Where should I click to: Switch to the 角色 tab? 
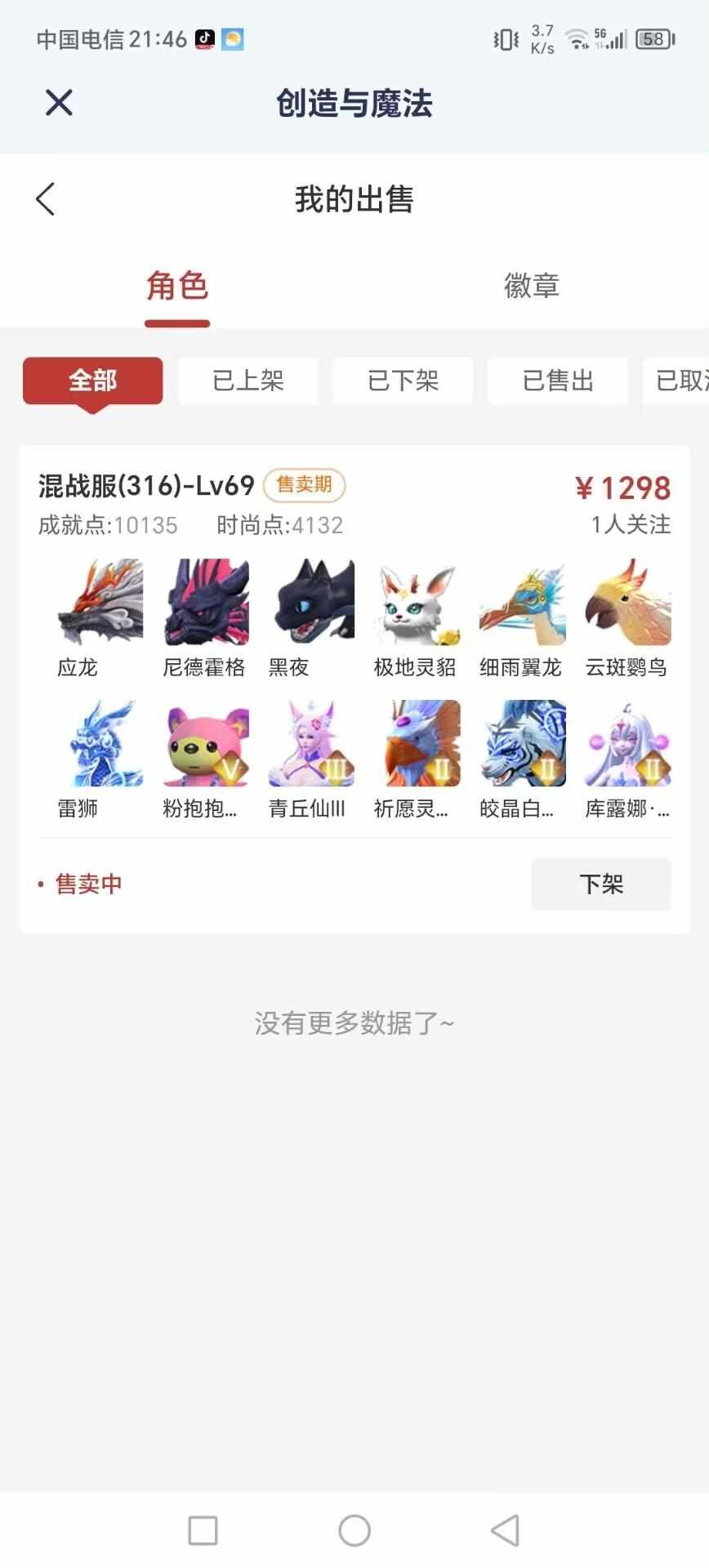pyautogui.click(x=177, y=287)
